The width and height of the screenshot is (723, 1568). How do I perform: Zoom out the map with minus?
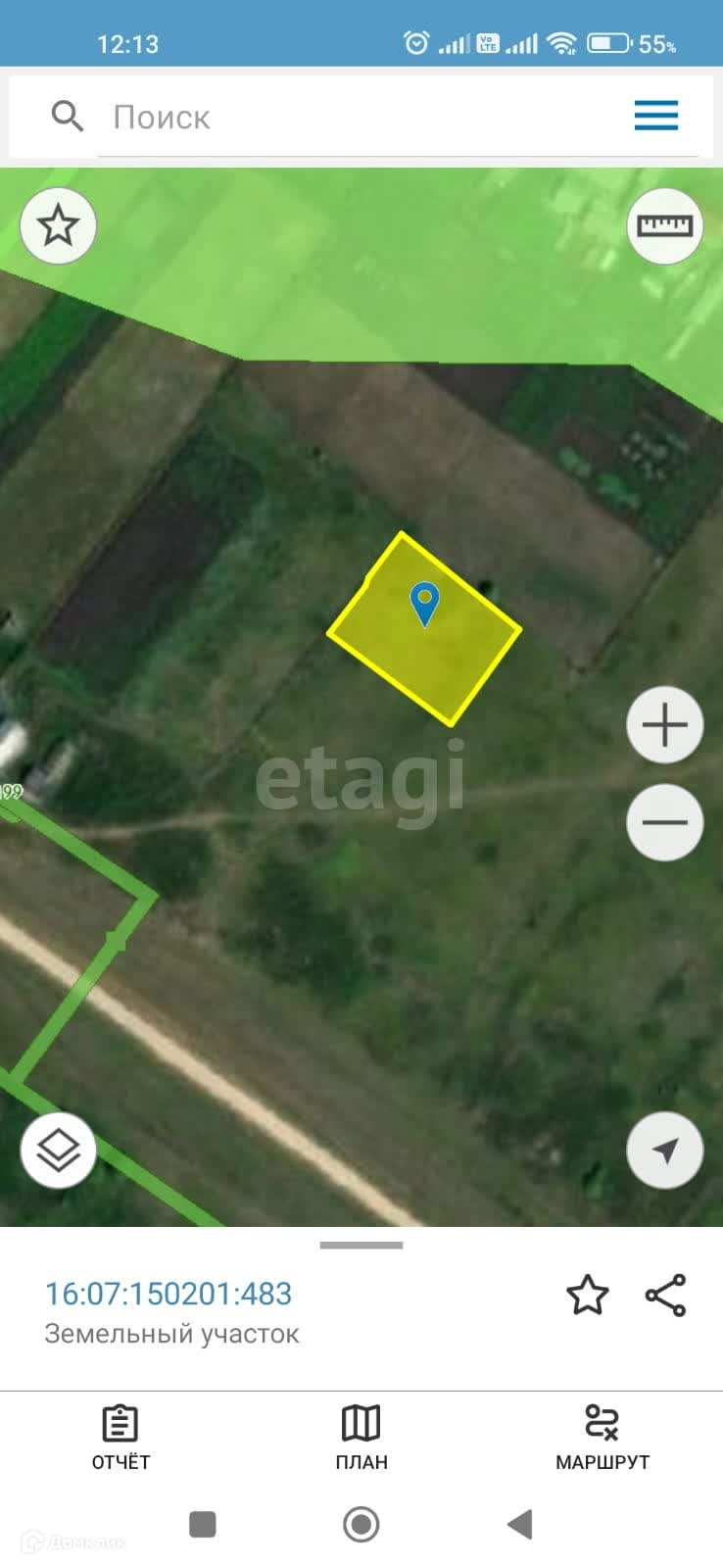[x=664, y=822]
